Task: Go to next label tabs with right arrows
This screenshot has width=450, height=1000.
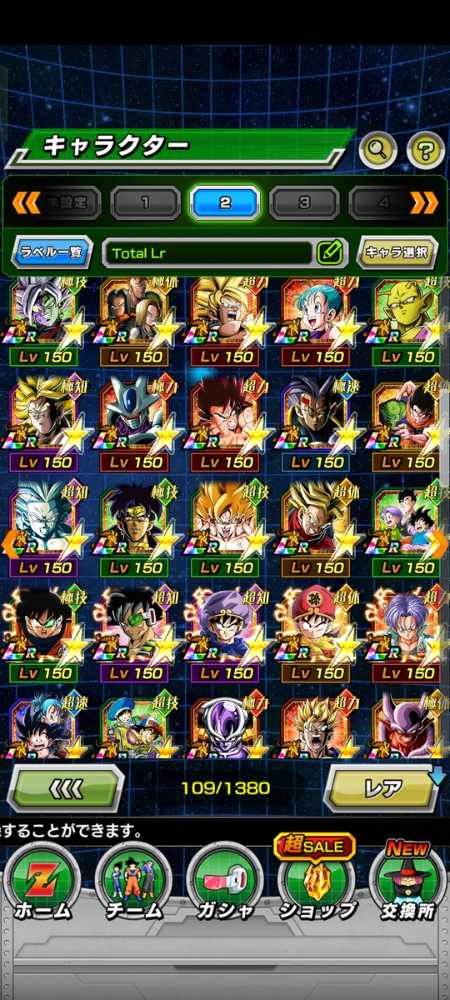Action: (424, 203)
